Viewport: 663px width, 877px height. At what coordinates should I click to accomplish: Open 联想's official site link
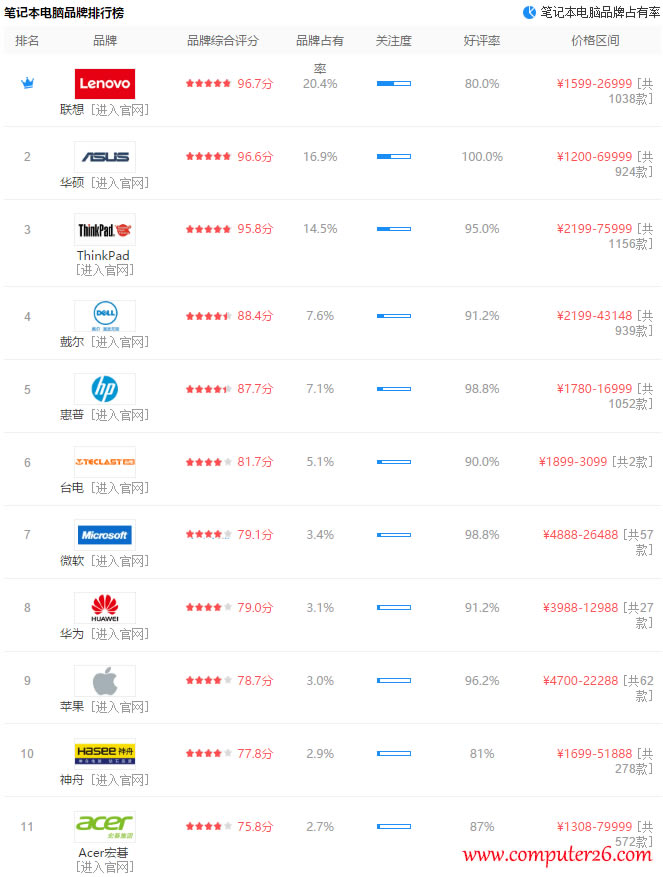tap(119, 110)
